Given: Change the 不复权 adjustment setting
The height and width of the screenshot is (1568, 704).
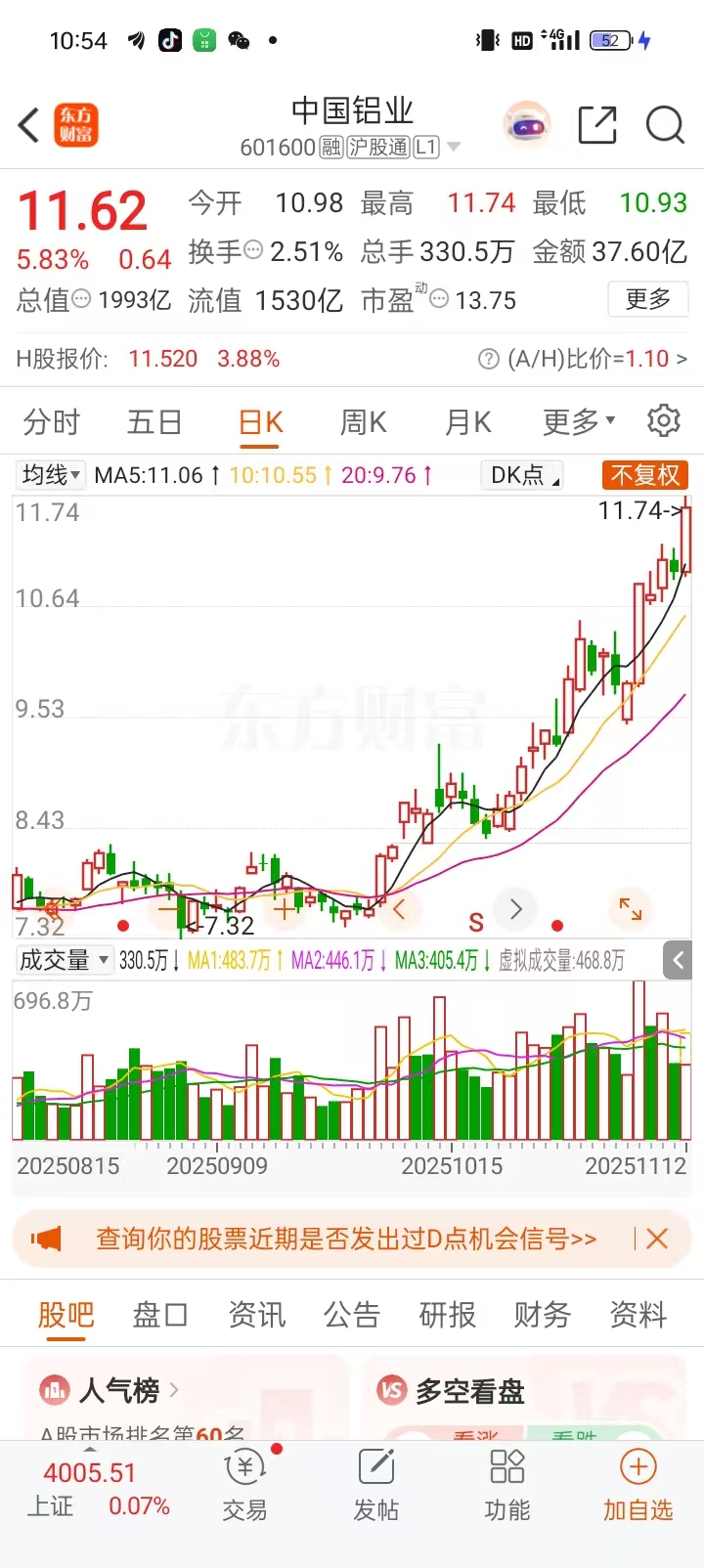Looking at the screenshot, I should 644,475.
